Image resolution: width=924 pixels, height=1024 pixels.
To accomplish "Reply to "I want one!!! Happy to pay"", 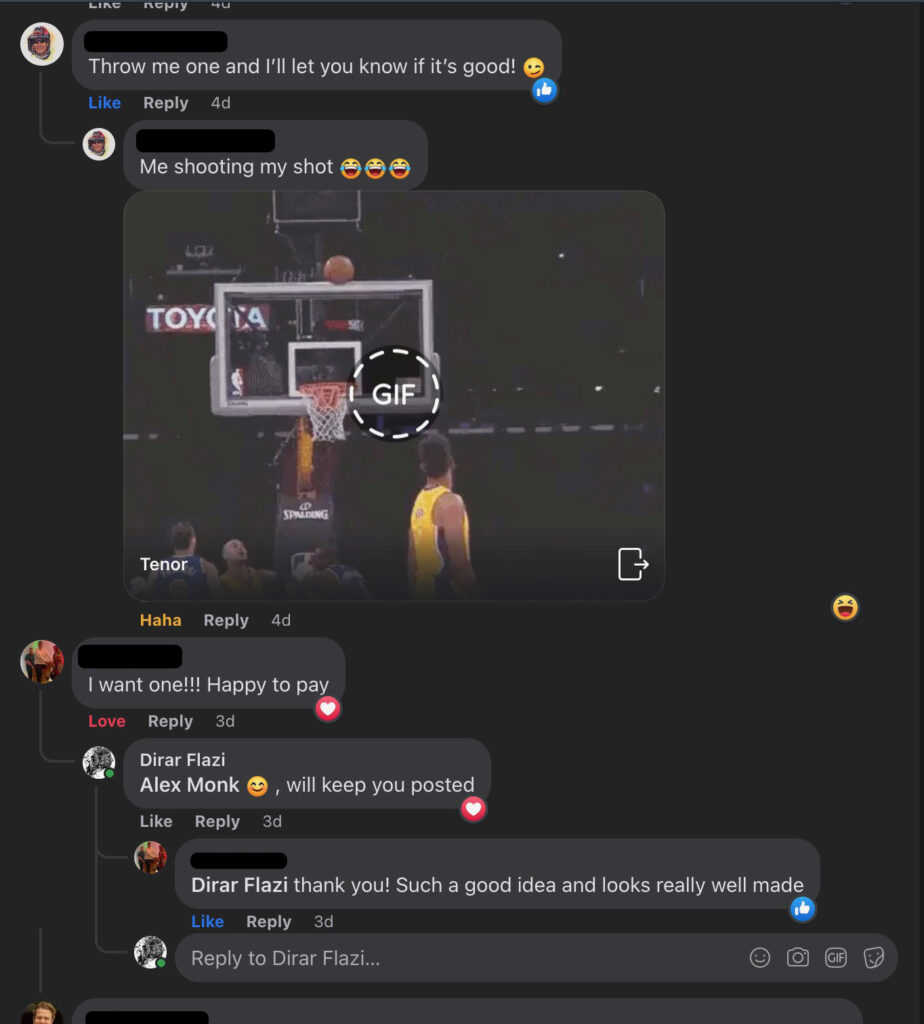I will pyautogui.click(x=170, y=721).
